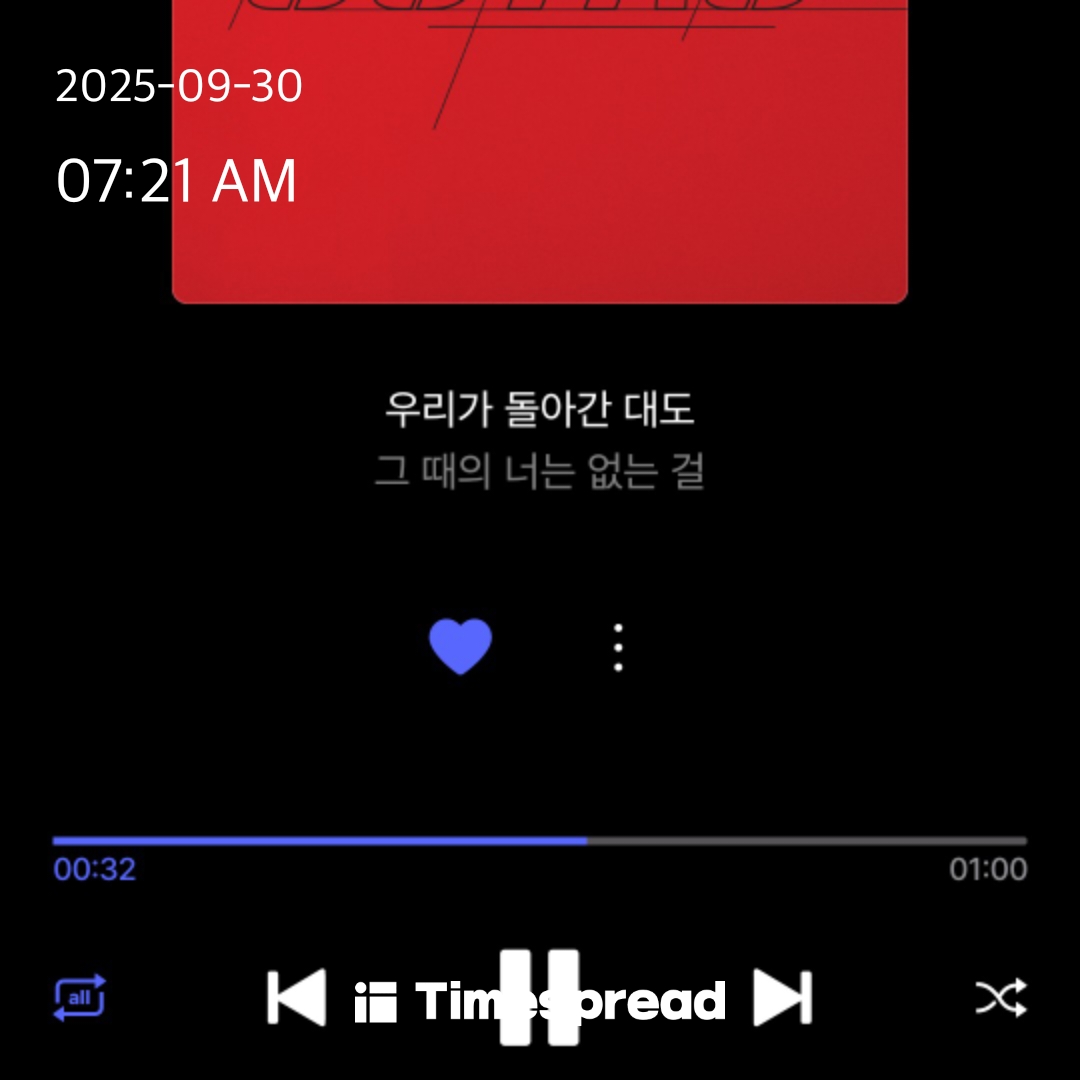Turn on shuffle playback
The width and height of the screenshot is (1080, 1080).
(x=1000, y=997)
